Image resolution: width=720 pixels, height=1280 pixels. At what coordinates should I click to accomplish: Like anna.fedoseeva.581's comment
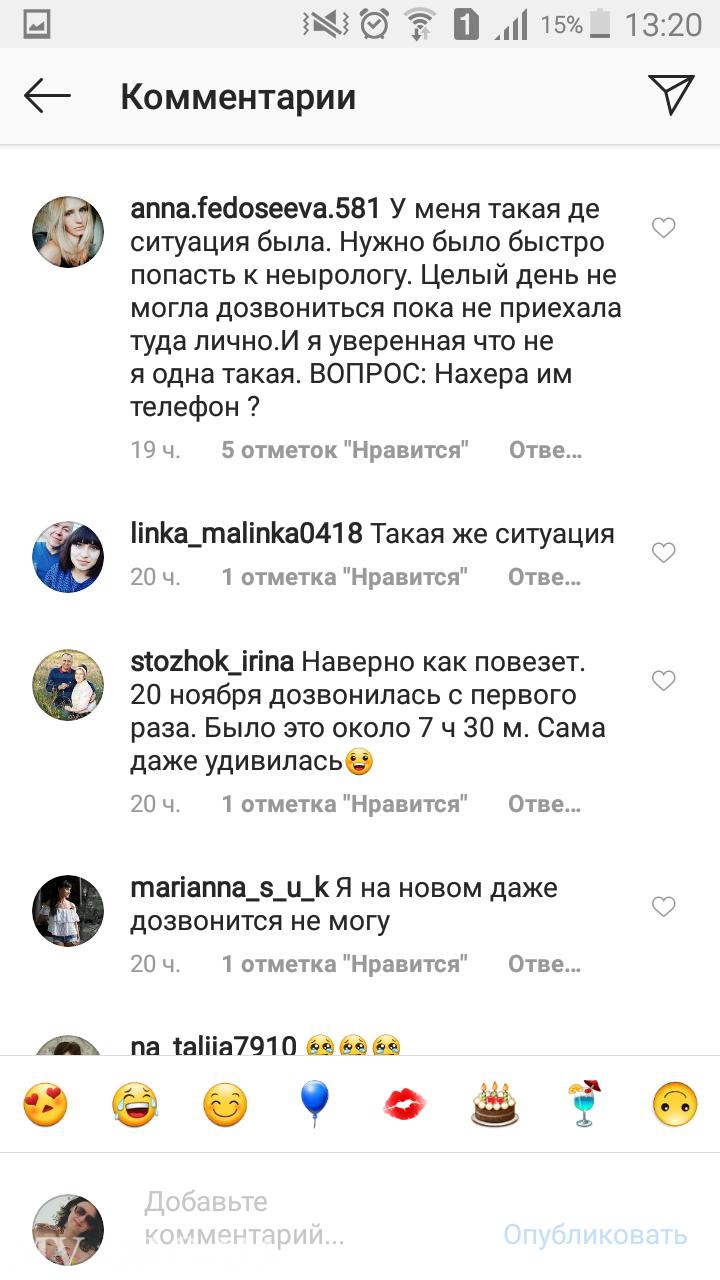[x=663, y=228]
